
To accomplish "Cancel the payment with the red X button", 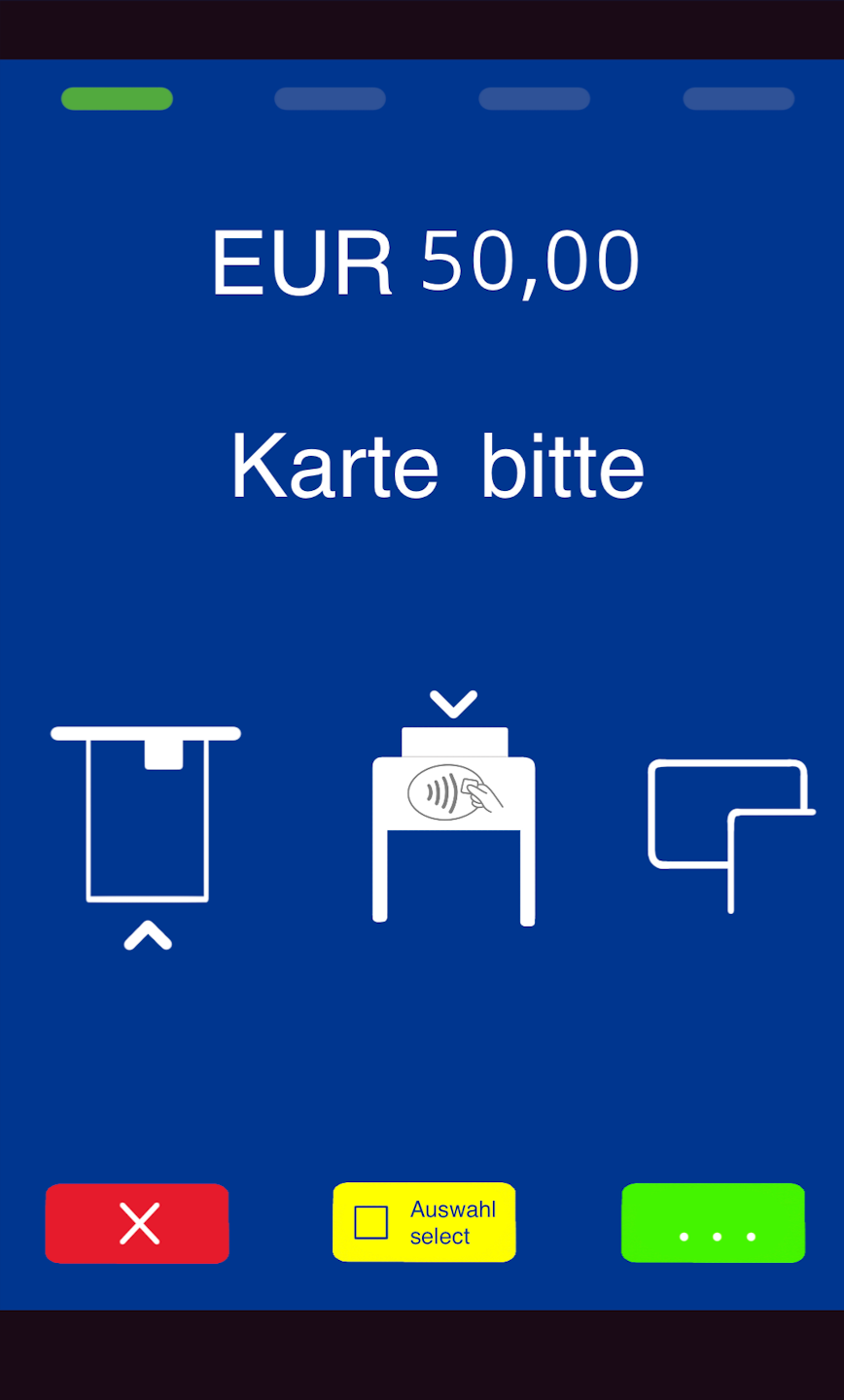I will 137,1223.
